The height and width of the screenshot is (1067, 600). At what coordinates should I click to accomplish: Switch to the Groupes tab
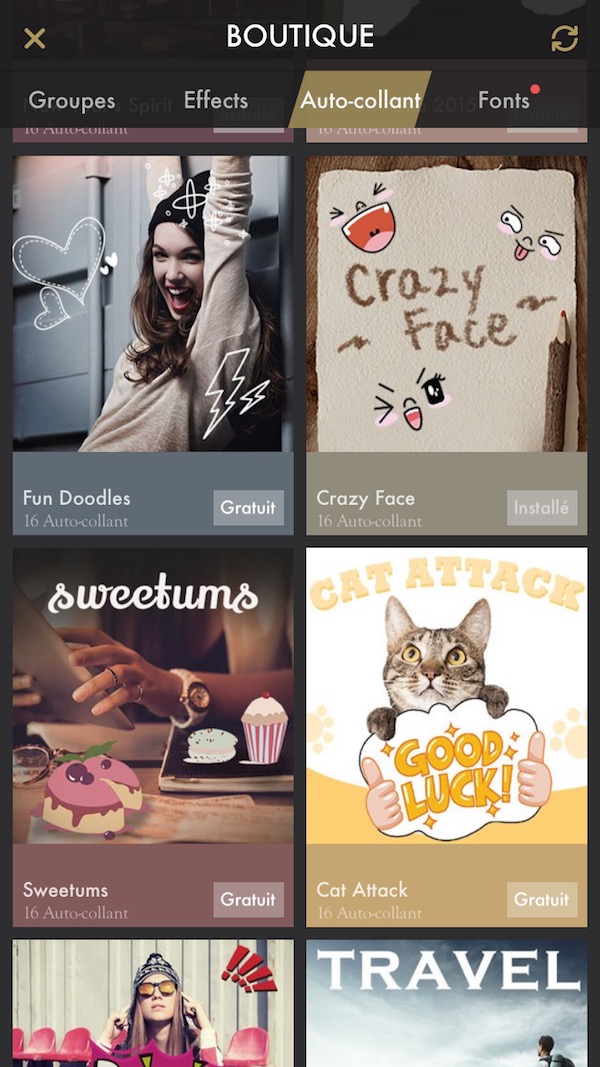click(72, 100)
